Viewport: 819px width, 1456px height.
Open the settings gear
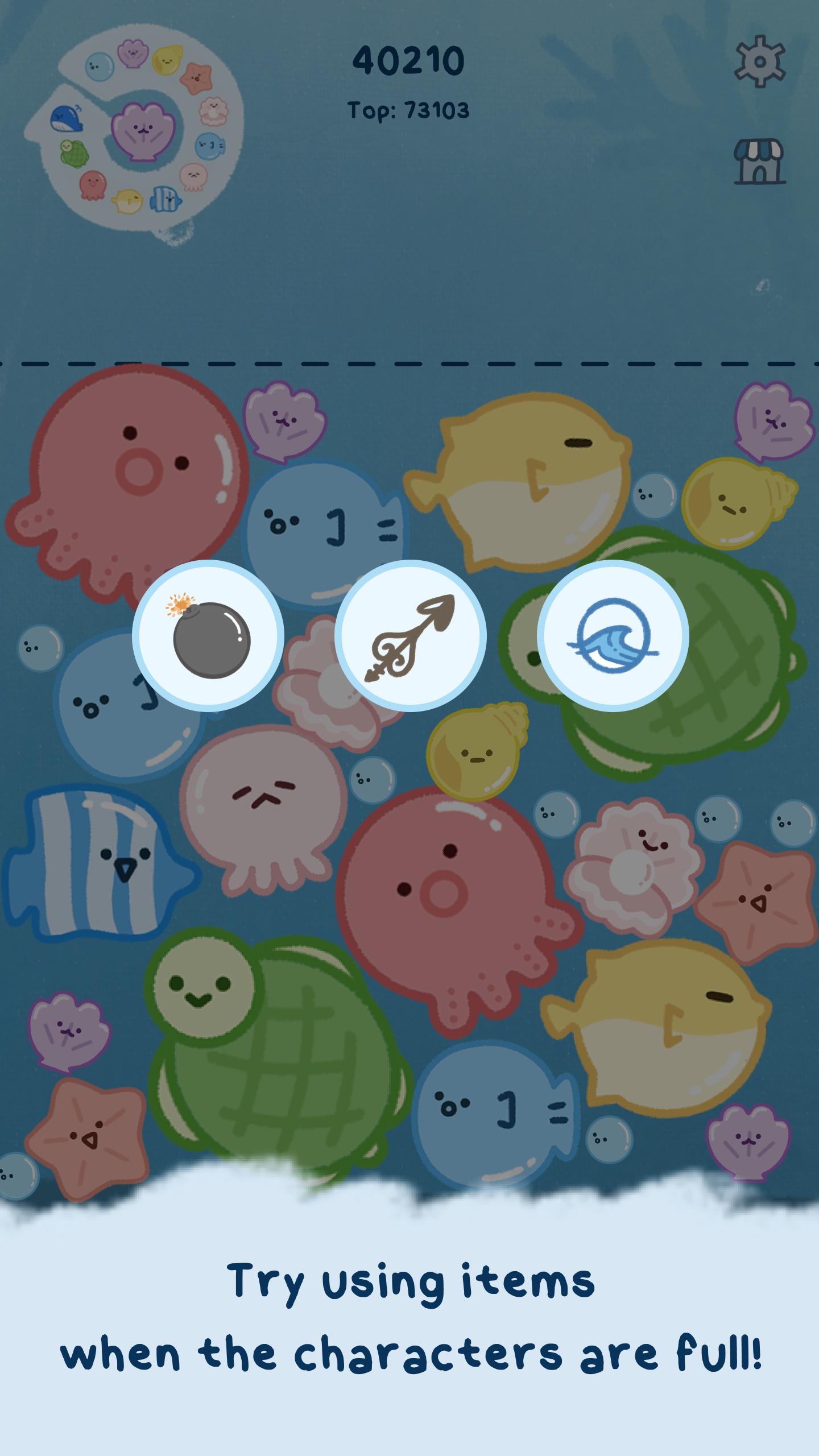pyautogui.click(x=760, y=61)
